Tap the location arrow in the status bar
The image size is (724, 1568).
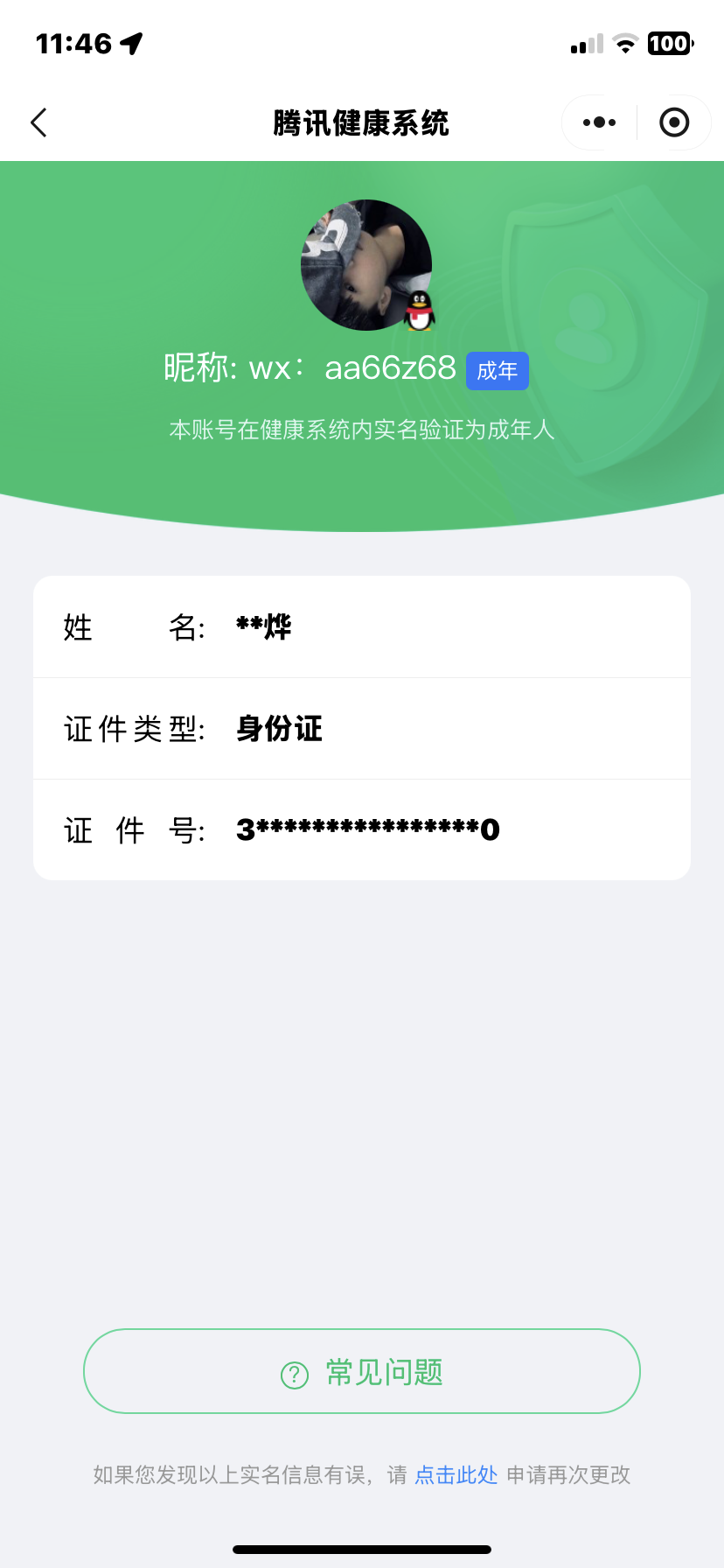[x=131, y=43]
